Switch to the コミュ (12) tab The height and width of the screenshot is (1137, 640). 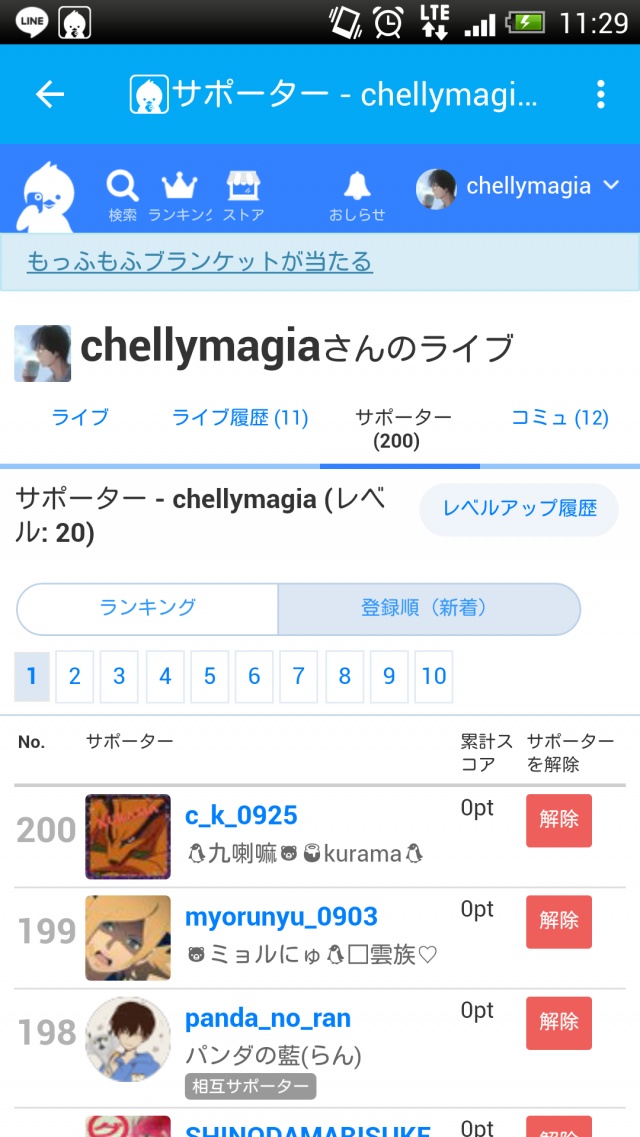tap(559, 418)
